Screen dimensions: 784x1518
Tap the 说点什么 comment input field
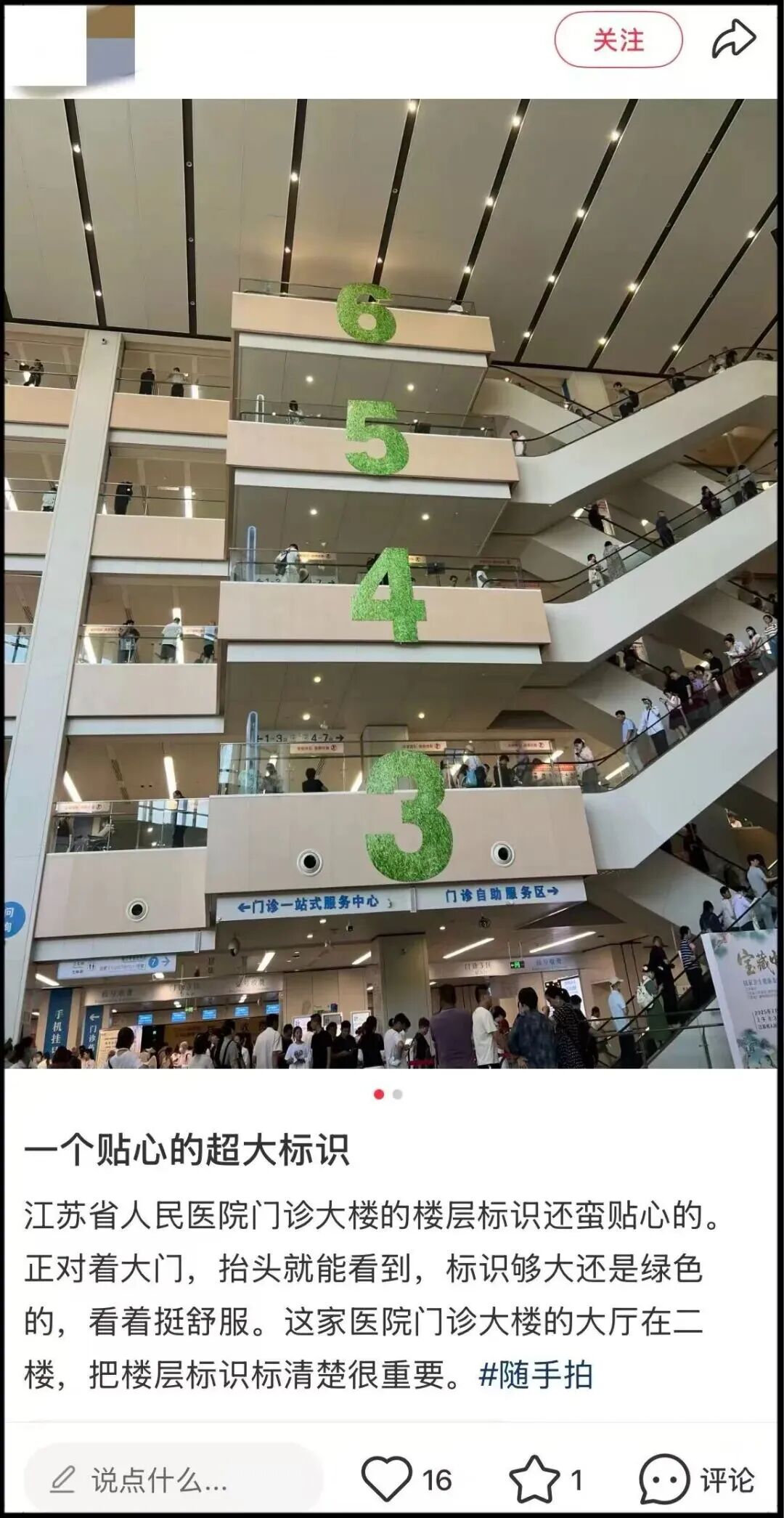[x=173, y=1480]
